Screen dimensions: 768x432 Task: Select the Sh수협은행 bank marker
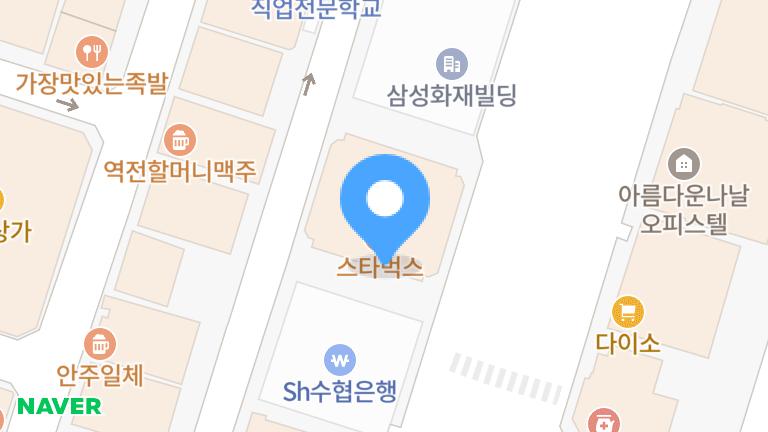341,360
